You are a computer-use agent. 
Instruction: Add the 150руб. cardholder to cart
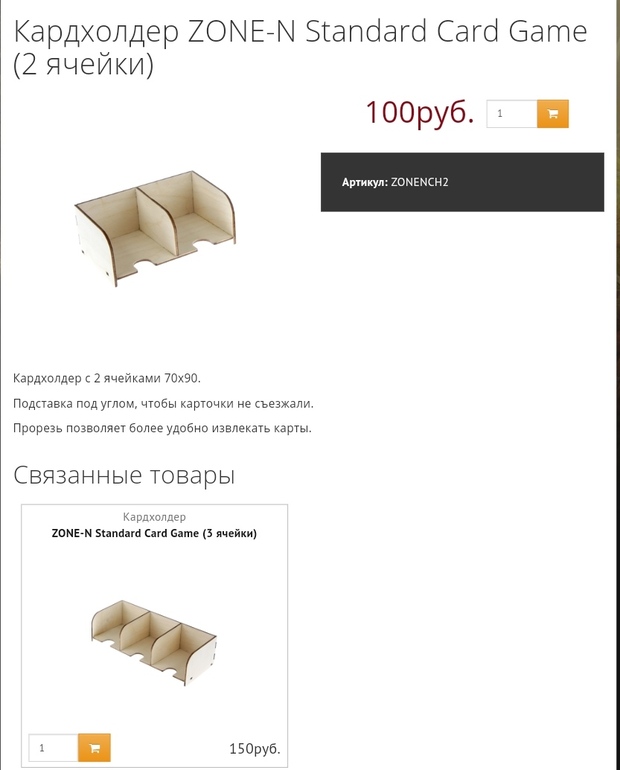[95, 747]
